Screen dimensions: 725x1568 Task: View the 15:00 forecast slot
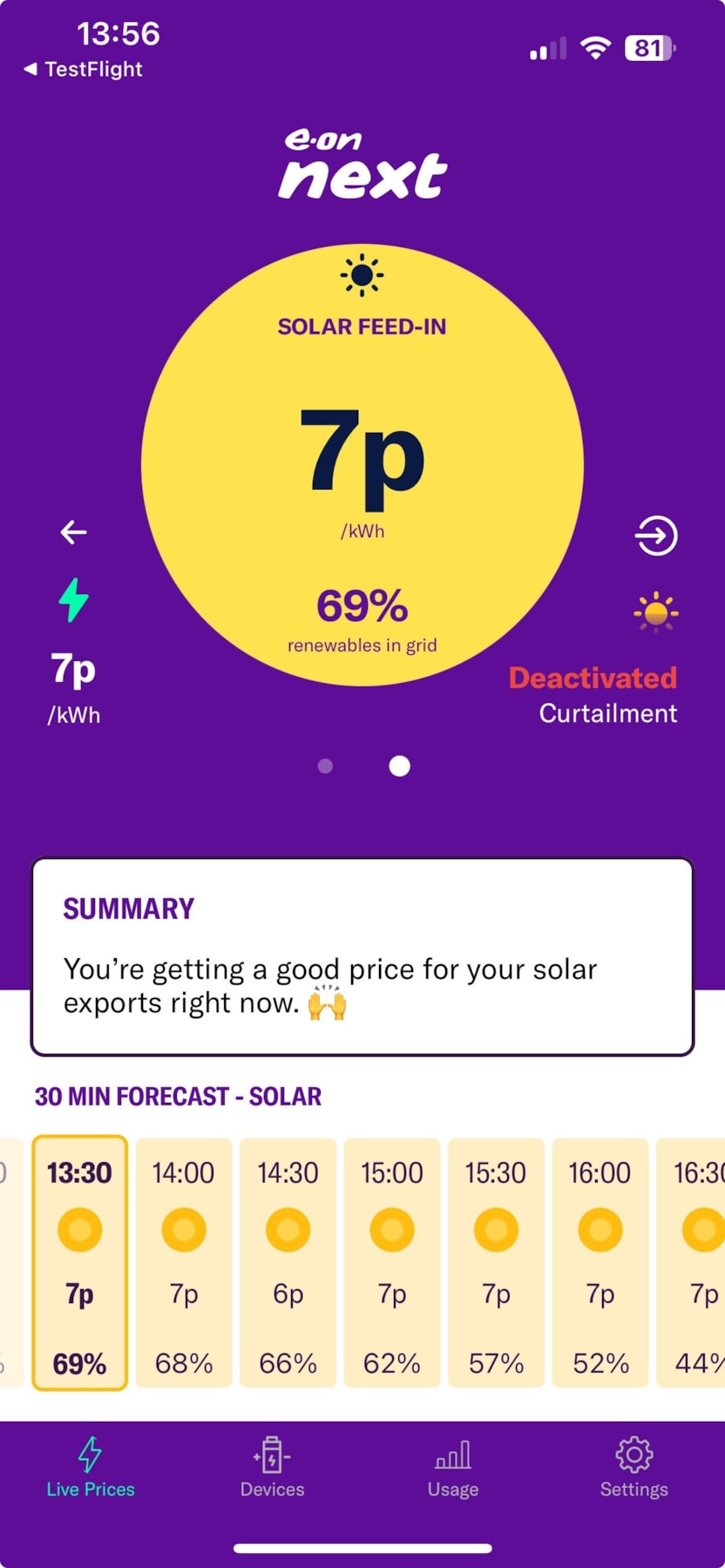(x=392, y=1262)
